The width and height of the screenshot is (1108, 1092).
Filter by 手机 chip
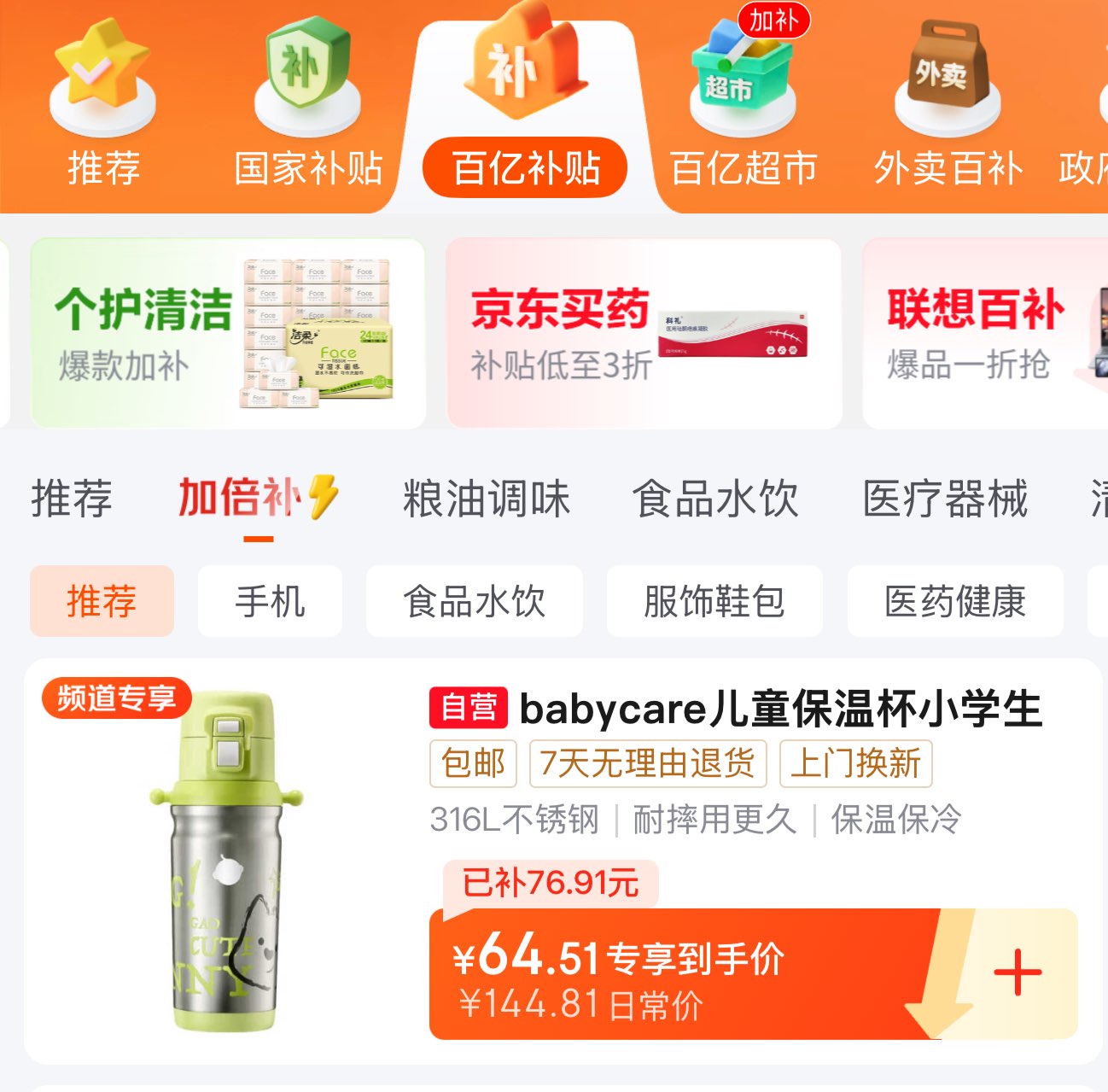pos(270,601)
